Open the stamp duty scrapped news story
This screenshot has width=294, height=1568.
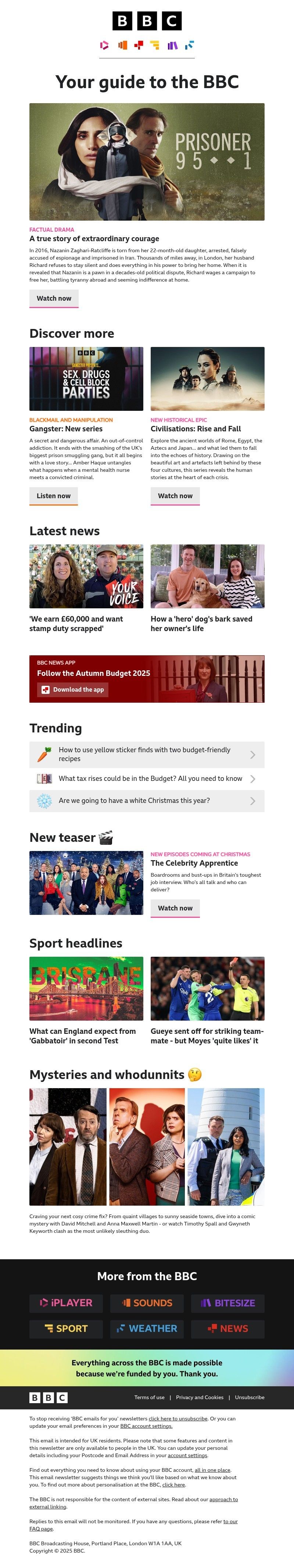point(76,623)
